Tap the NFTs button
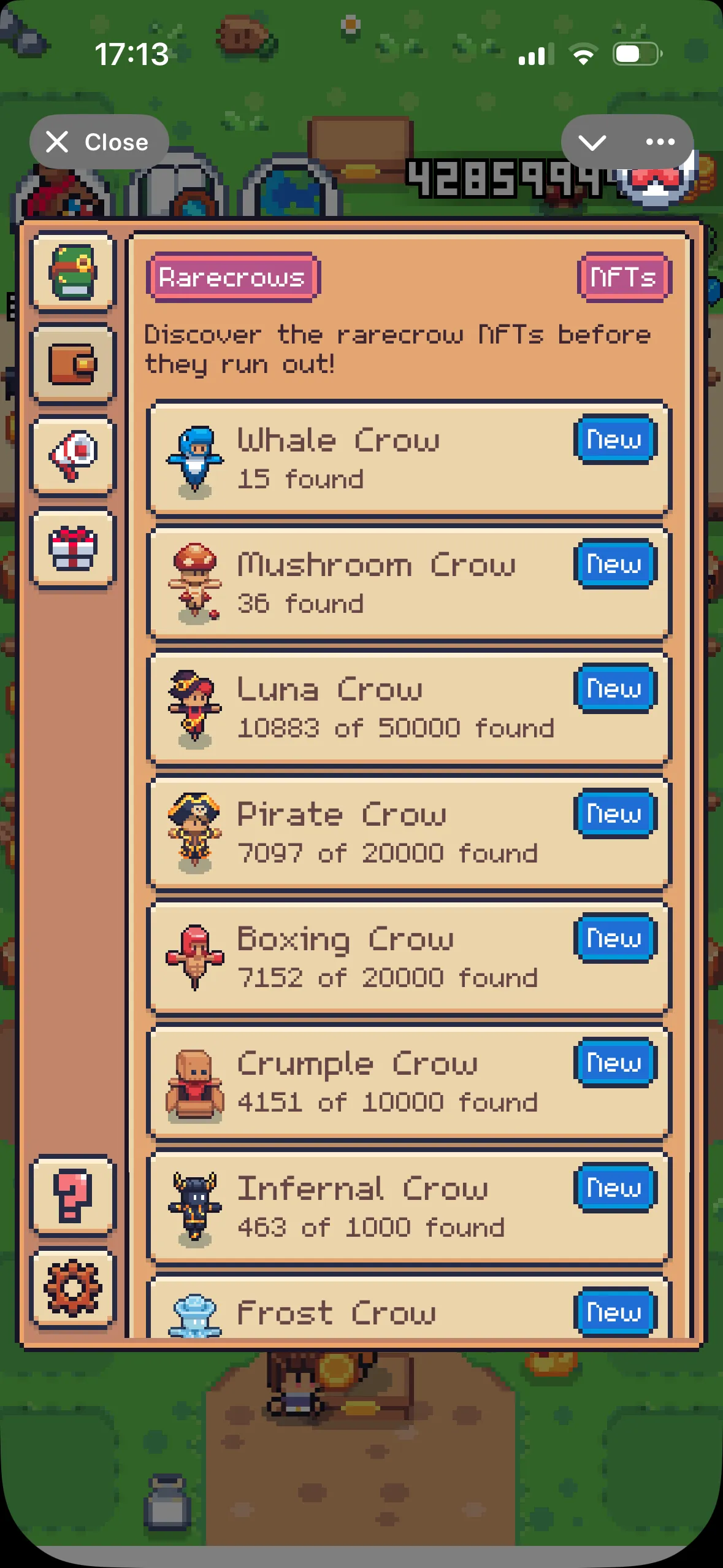The image size is (723, 1568). point(624,277)
